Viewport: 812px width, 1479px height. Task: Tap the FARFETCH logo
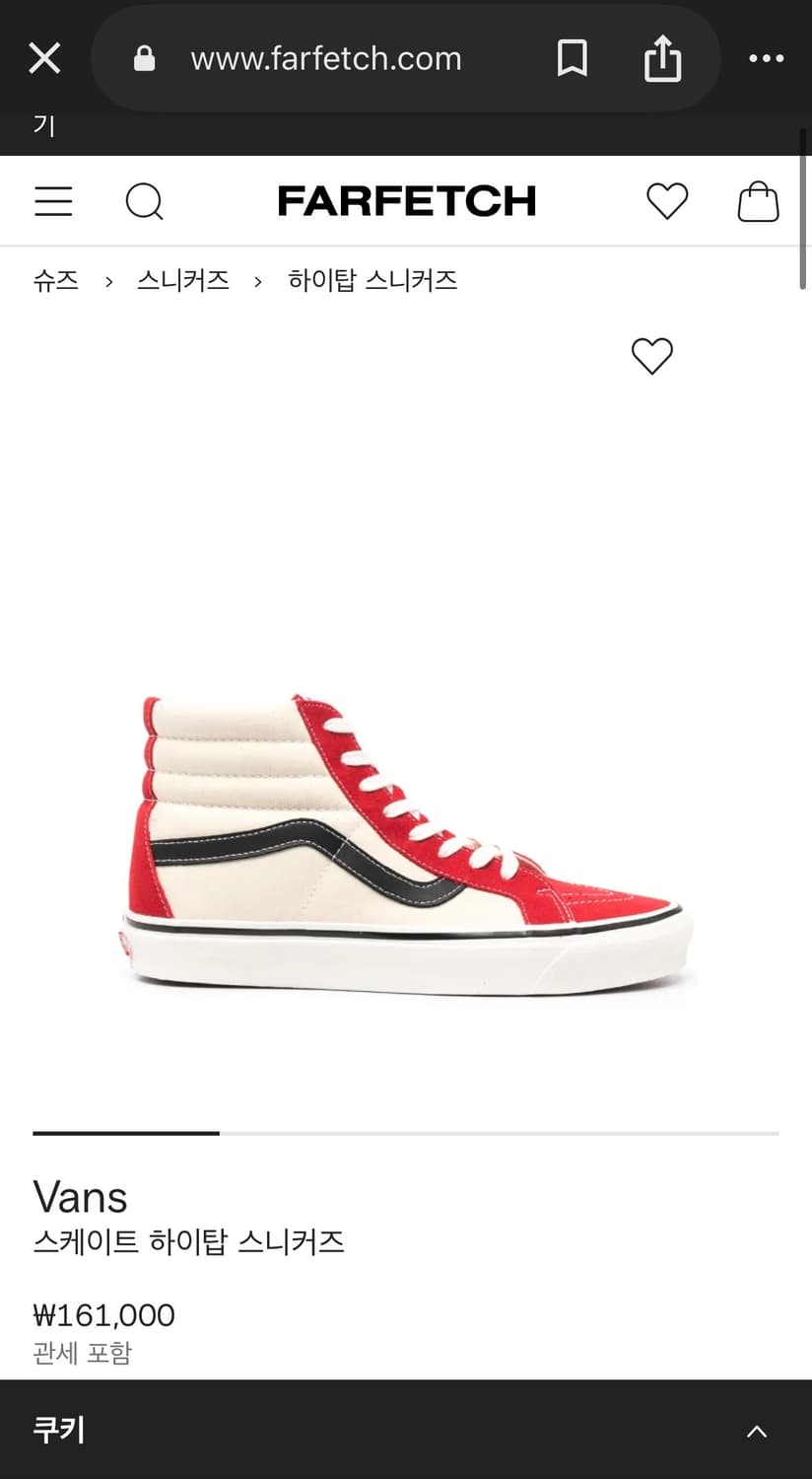click(x=406, y=201)
